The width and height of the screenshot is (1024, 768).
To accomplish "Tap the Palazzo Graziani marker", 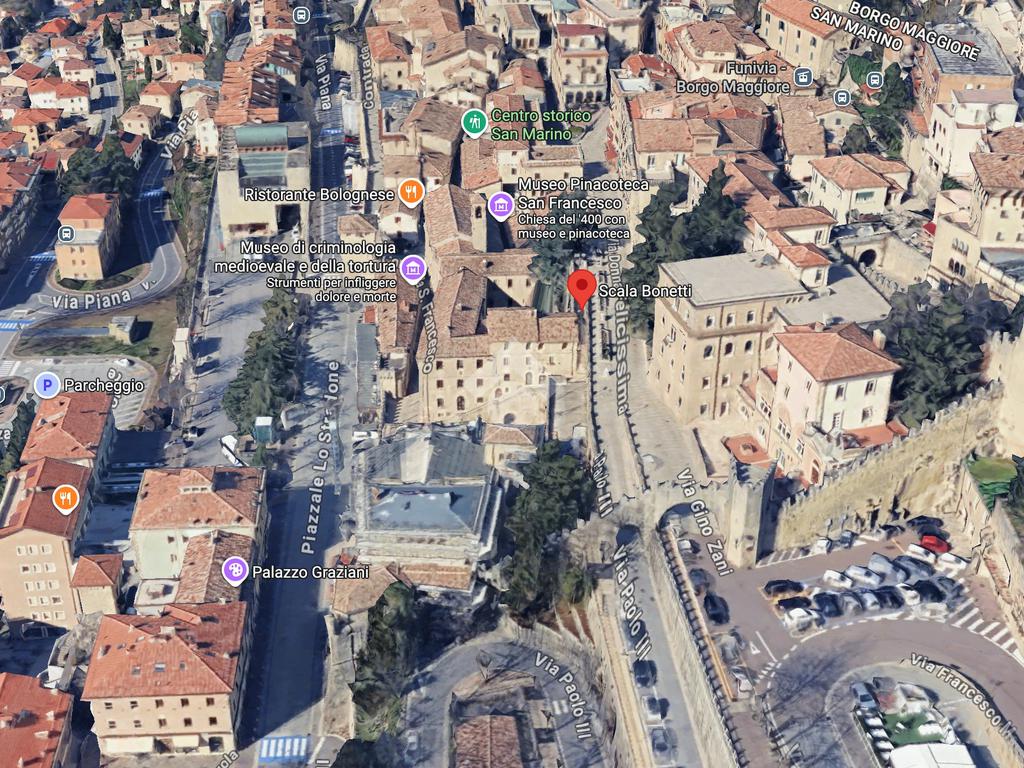I will [x=236, y=571].
